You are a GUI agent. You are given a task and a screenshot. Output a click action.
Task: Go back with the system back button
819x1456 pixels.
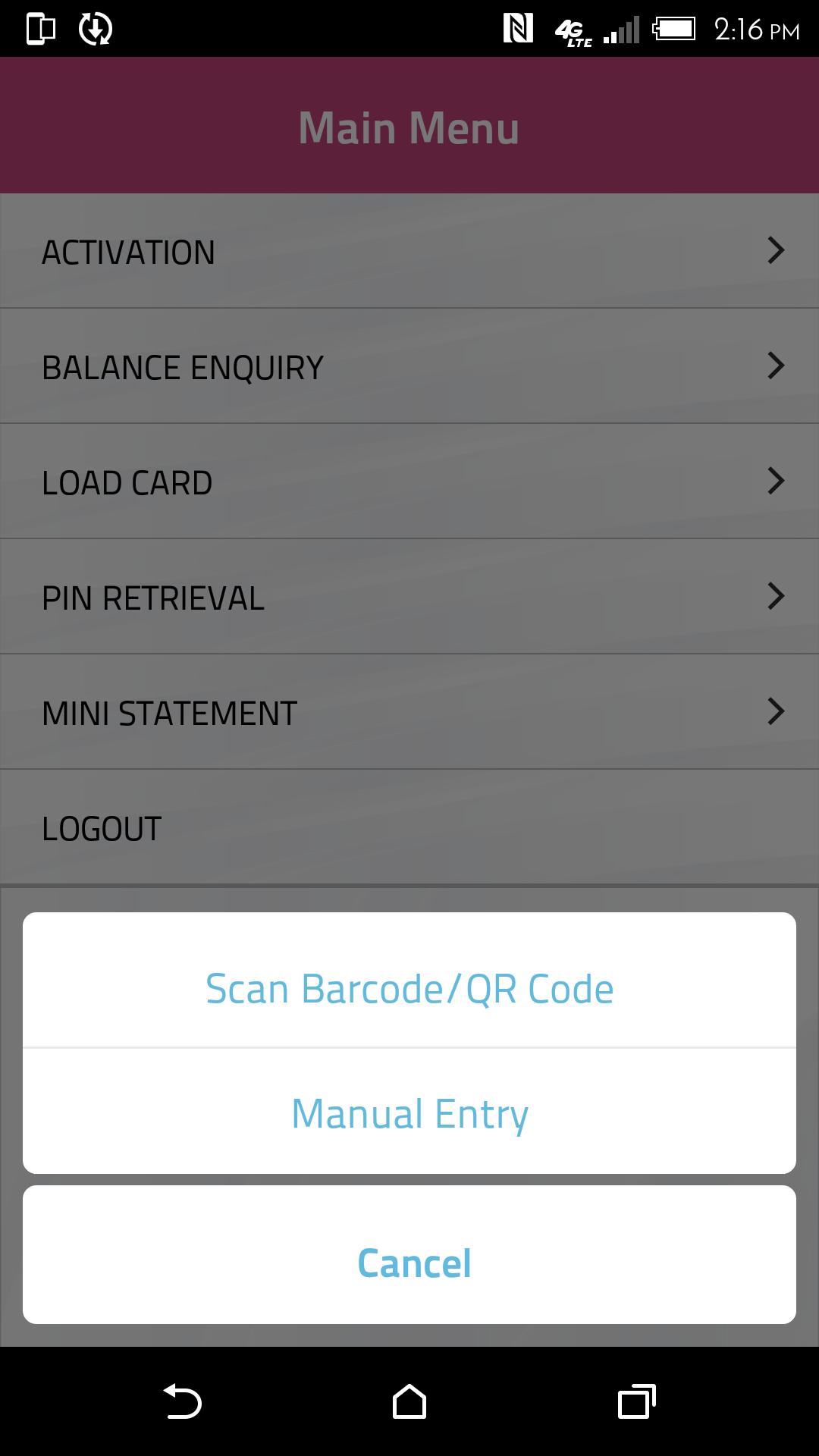tap(182, 1401)
